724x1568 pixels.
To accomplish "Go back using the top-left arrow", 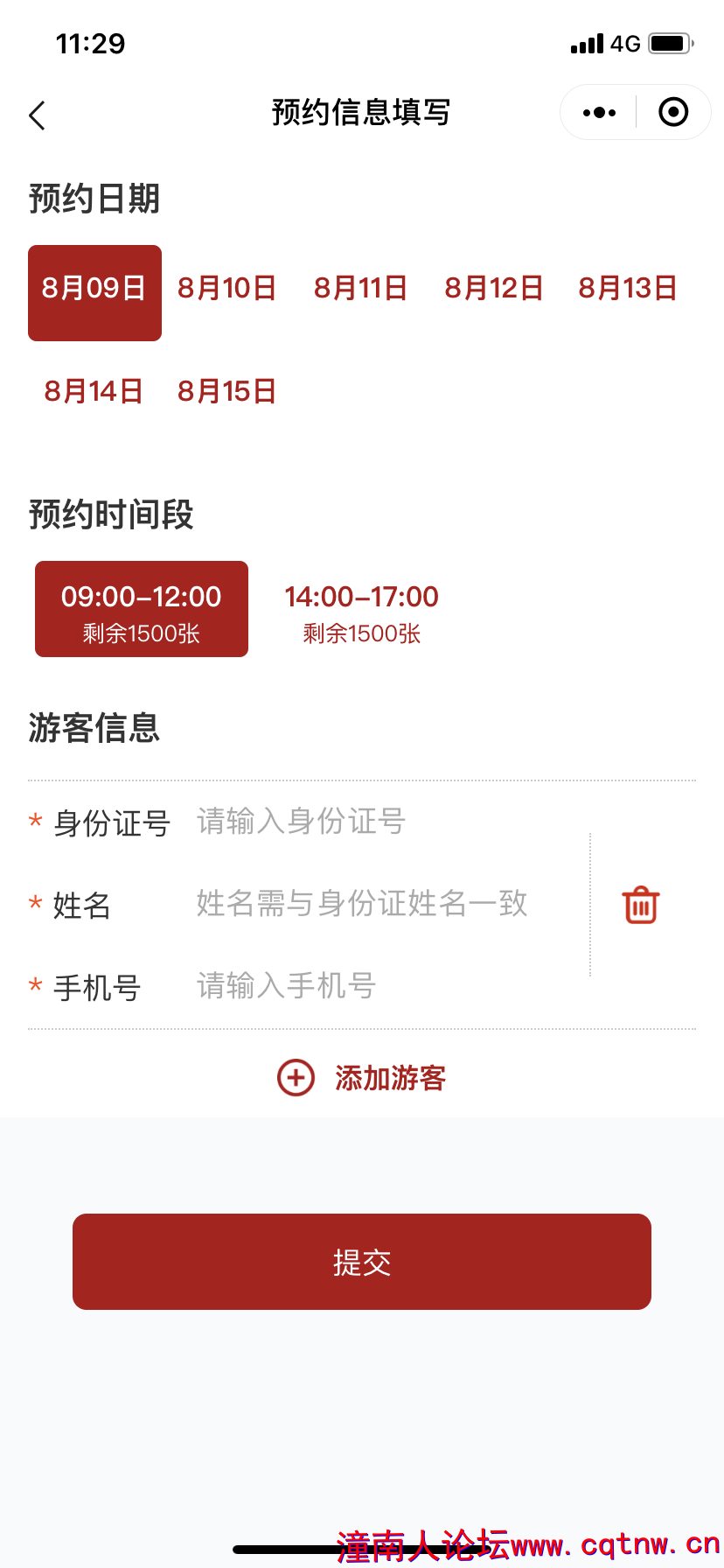I will pos(37,115).
